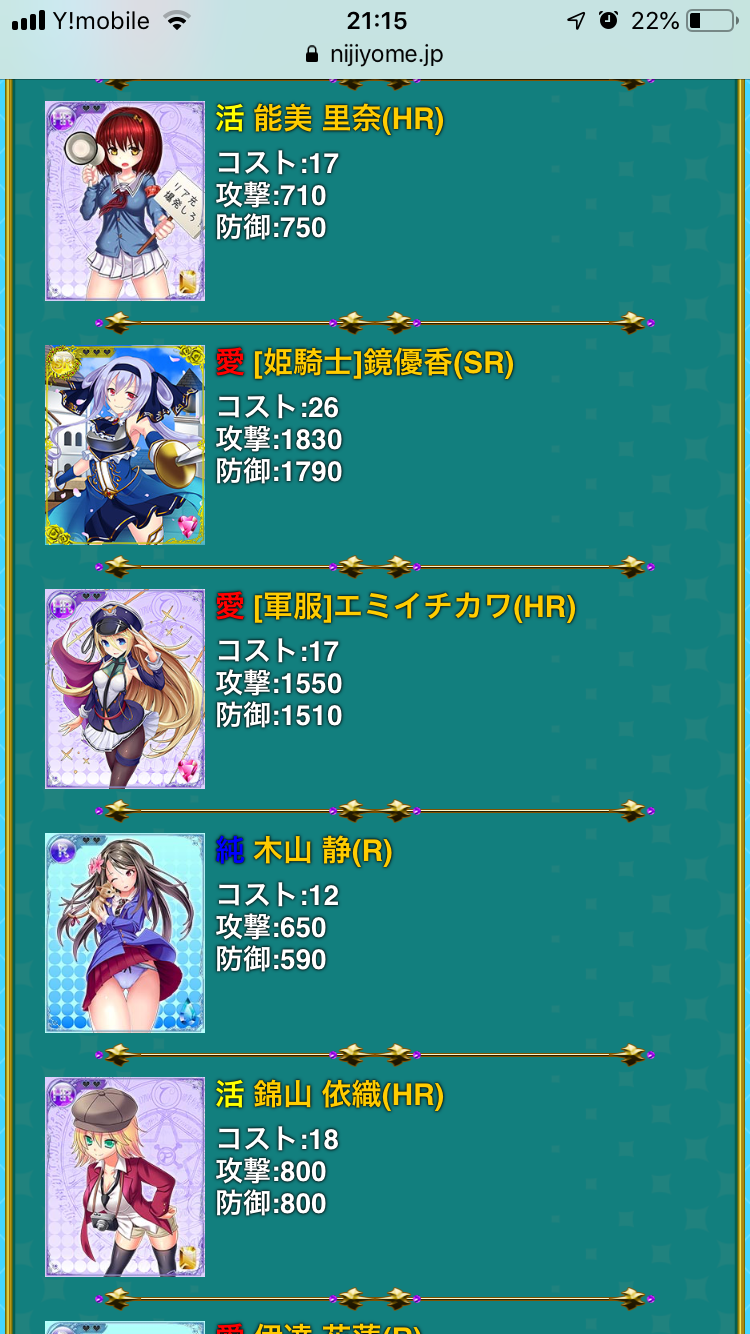Open the 錦山 依織(HR) card image

[125, 1177]
